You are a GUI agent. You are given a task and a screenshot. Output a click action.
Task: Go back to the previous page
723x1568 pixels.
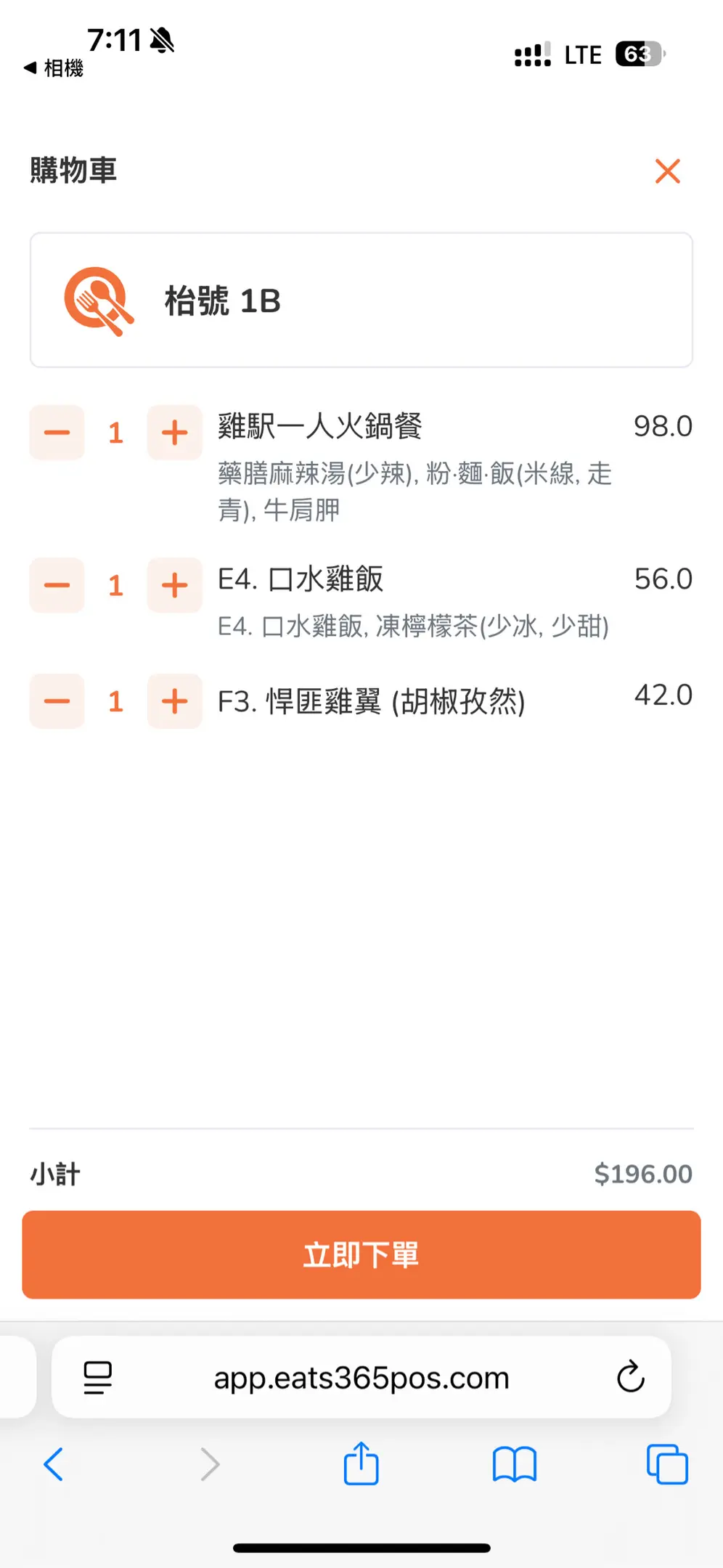pyautogui.click(x=54, y=1464)
